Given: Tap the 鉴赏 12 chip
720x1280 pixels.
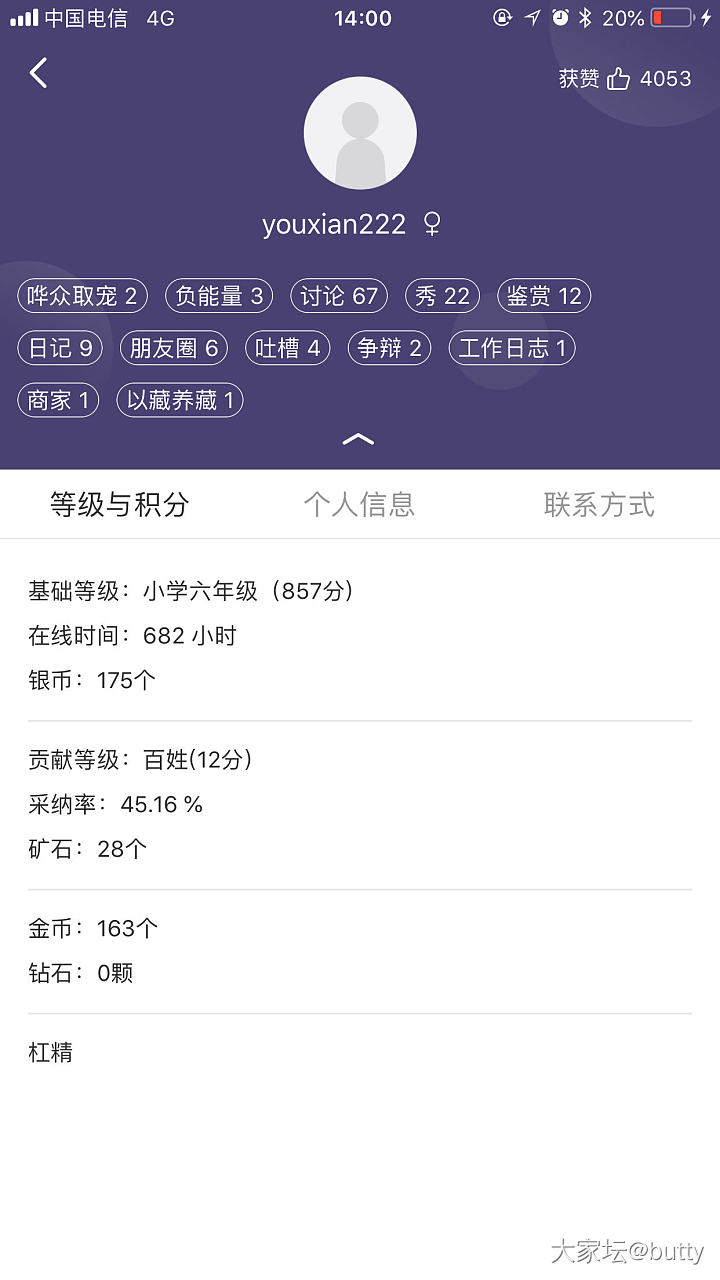Looking at the screenshot, I should pos(544,296).
